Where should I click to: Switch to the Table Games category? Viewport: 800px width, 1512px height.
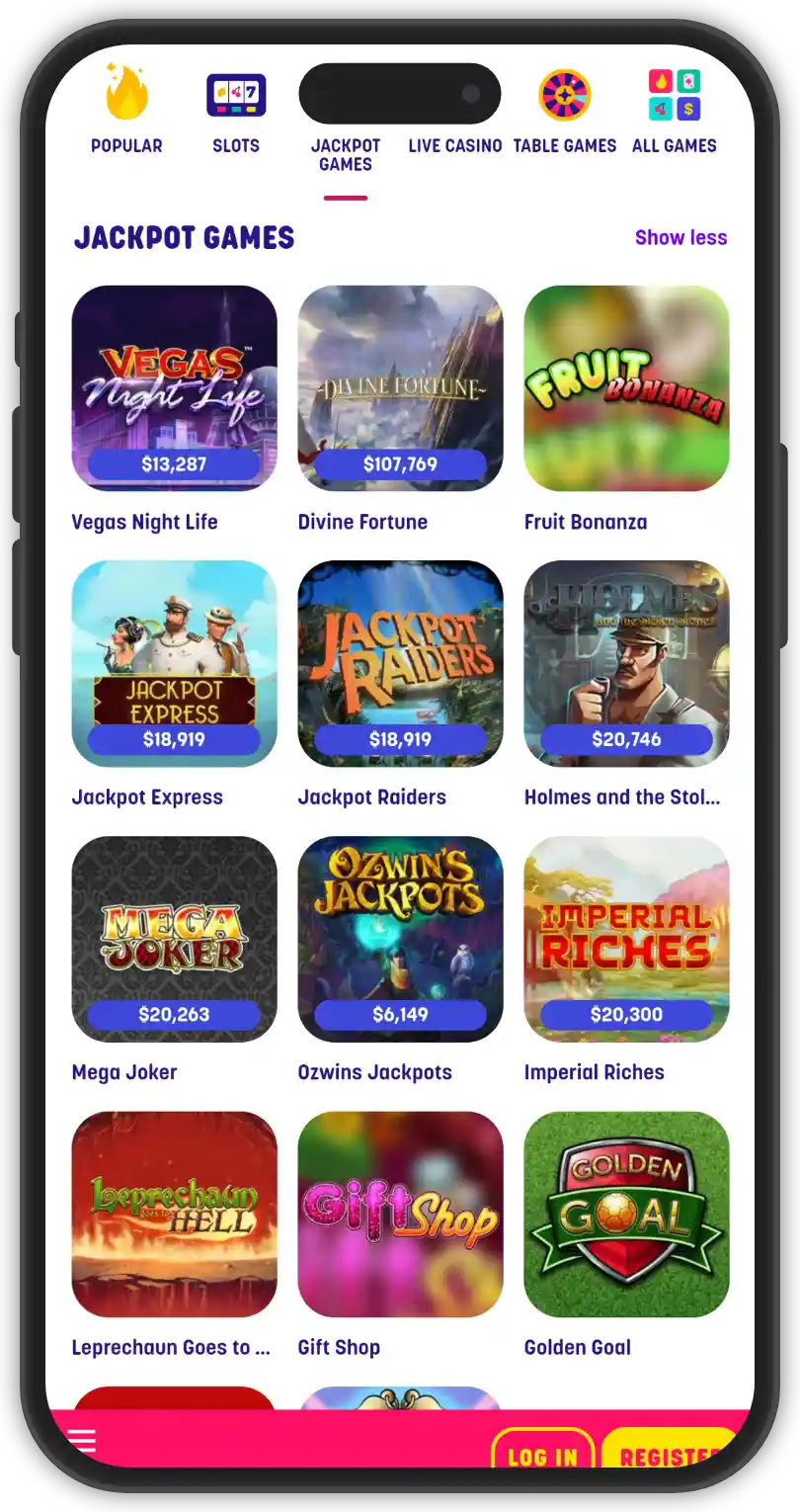click(564, 111)
